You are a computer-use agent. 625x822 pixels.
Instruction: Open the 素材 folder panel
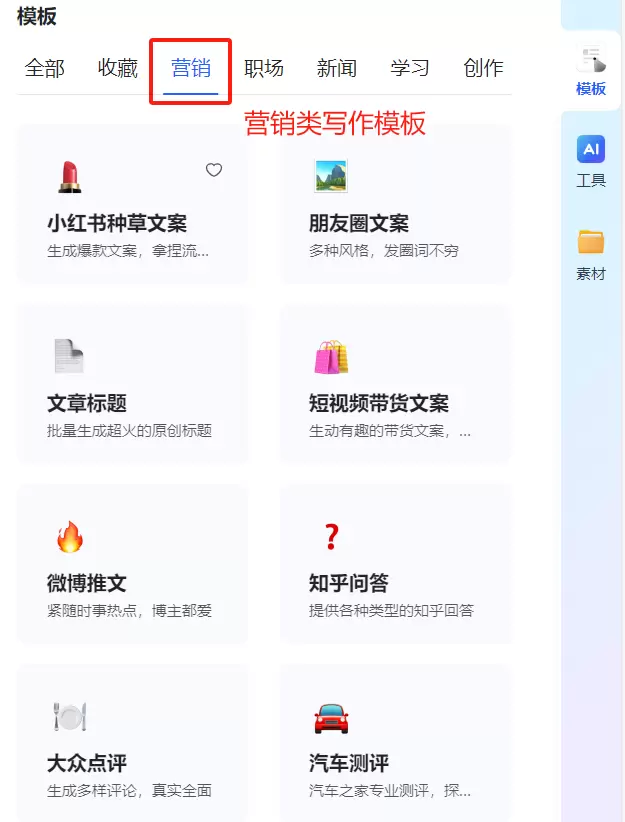coord(591,254)
